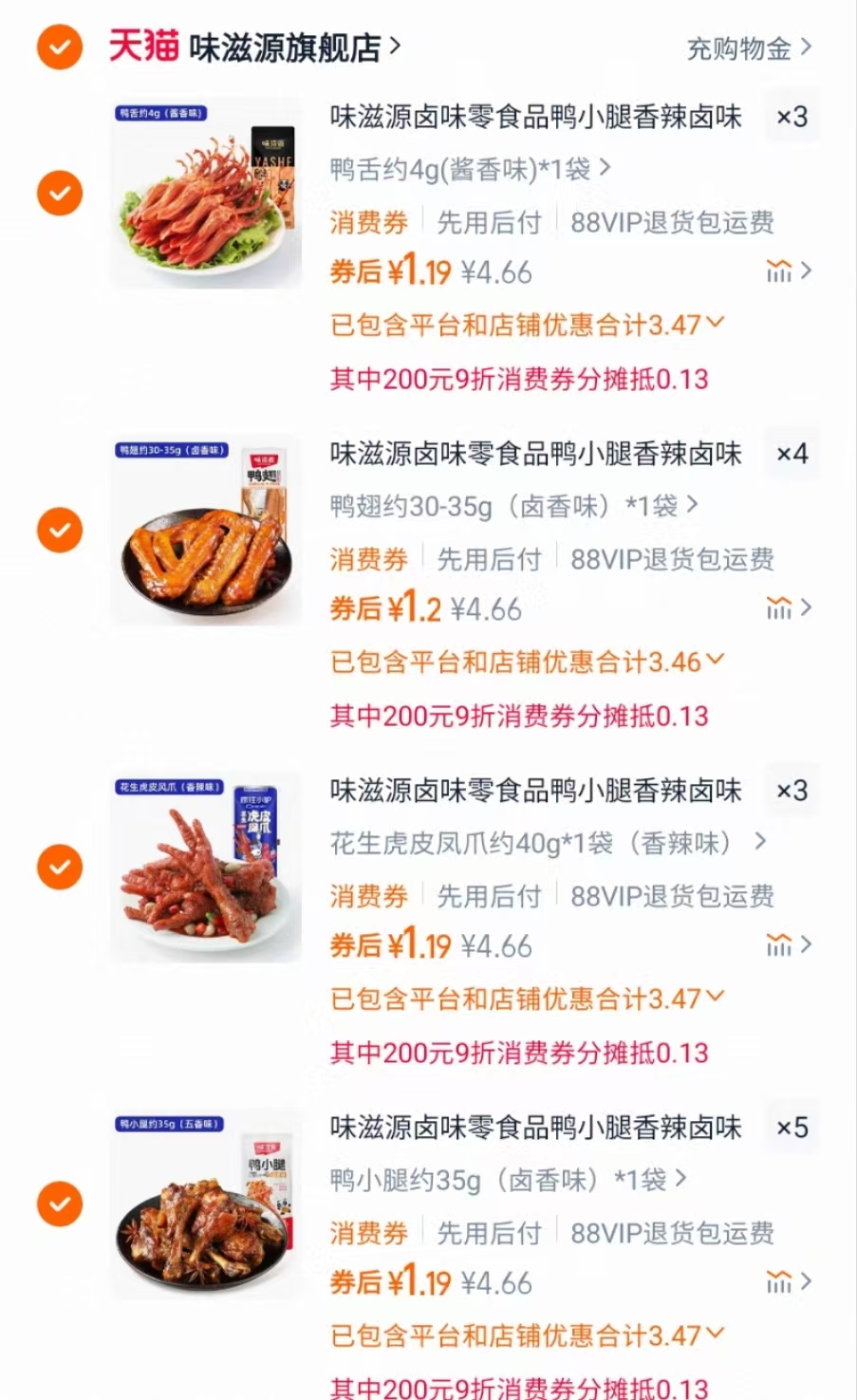Image resolution: width=857 pixels, height=1400 pixels.
Task: Deselect the 鸭小腿 duck leg item
Action: 59,1203
